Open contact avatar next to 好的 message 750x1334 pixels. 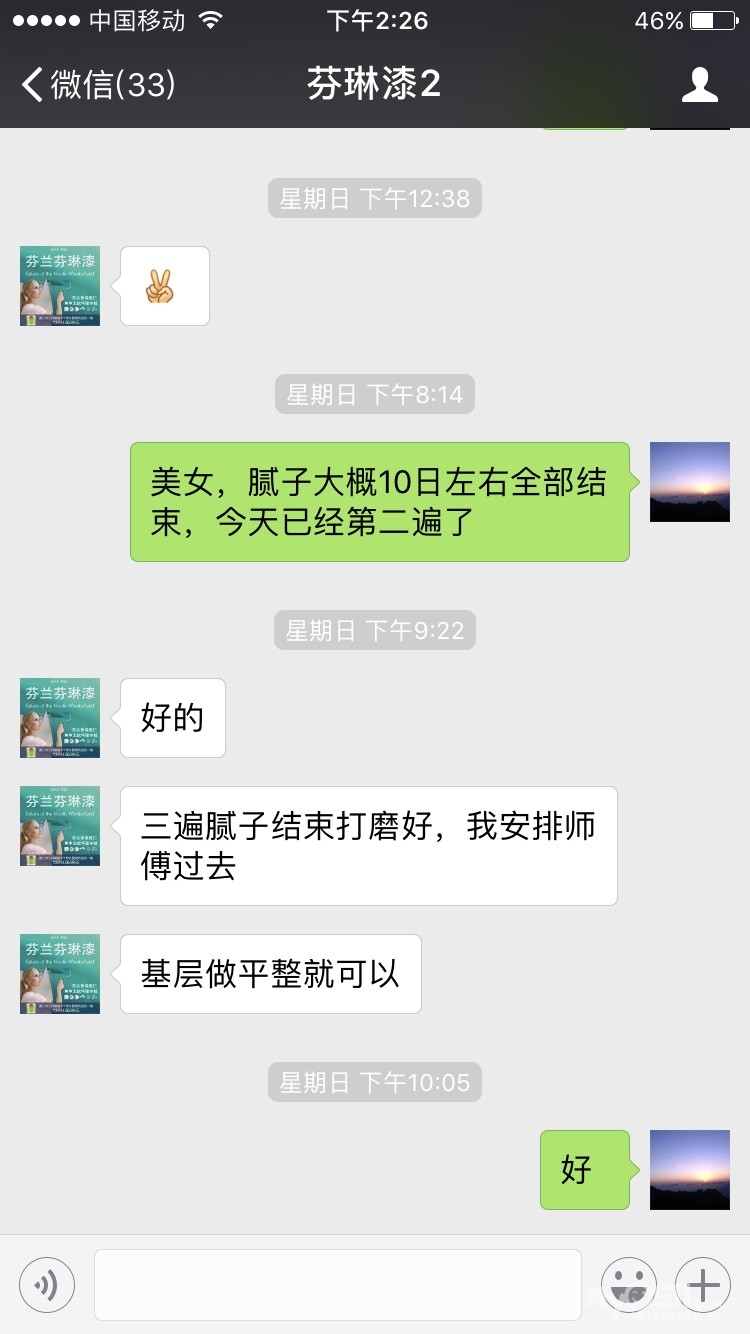(x=60, y=718)
